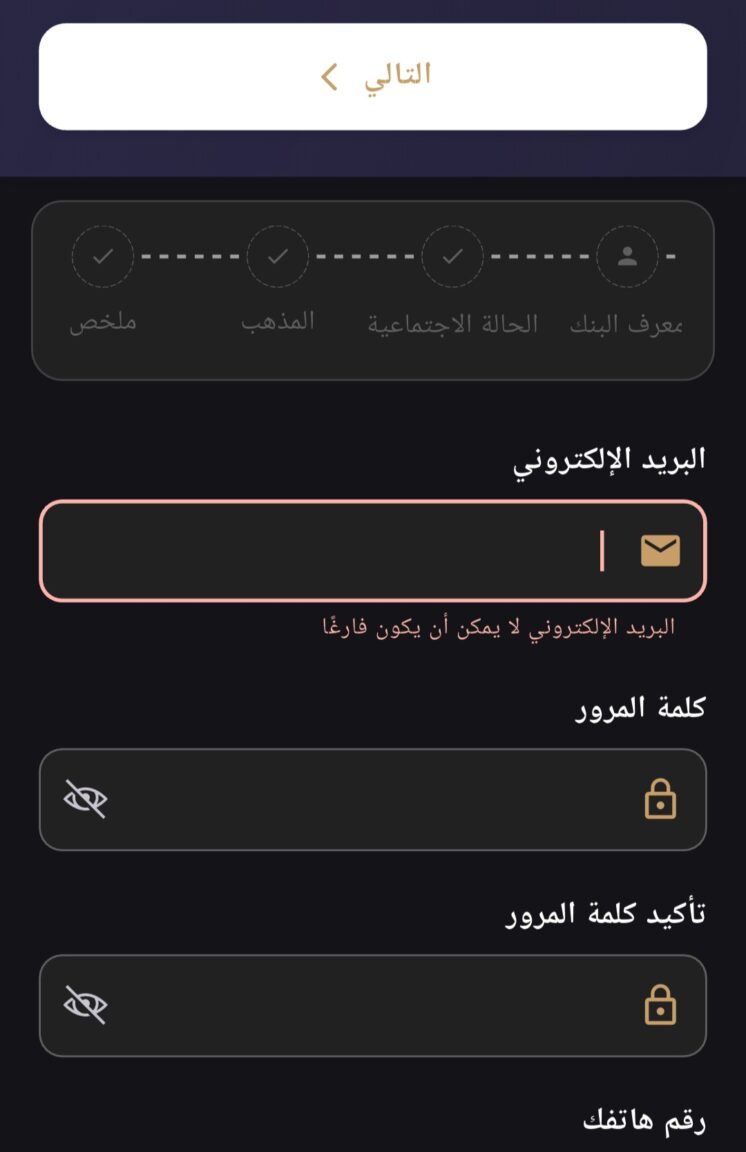
Task: Reveal the تأكيد كلمة المرور entry
Action: coord(86,1005)
